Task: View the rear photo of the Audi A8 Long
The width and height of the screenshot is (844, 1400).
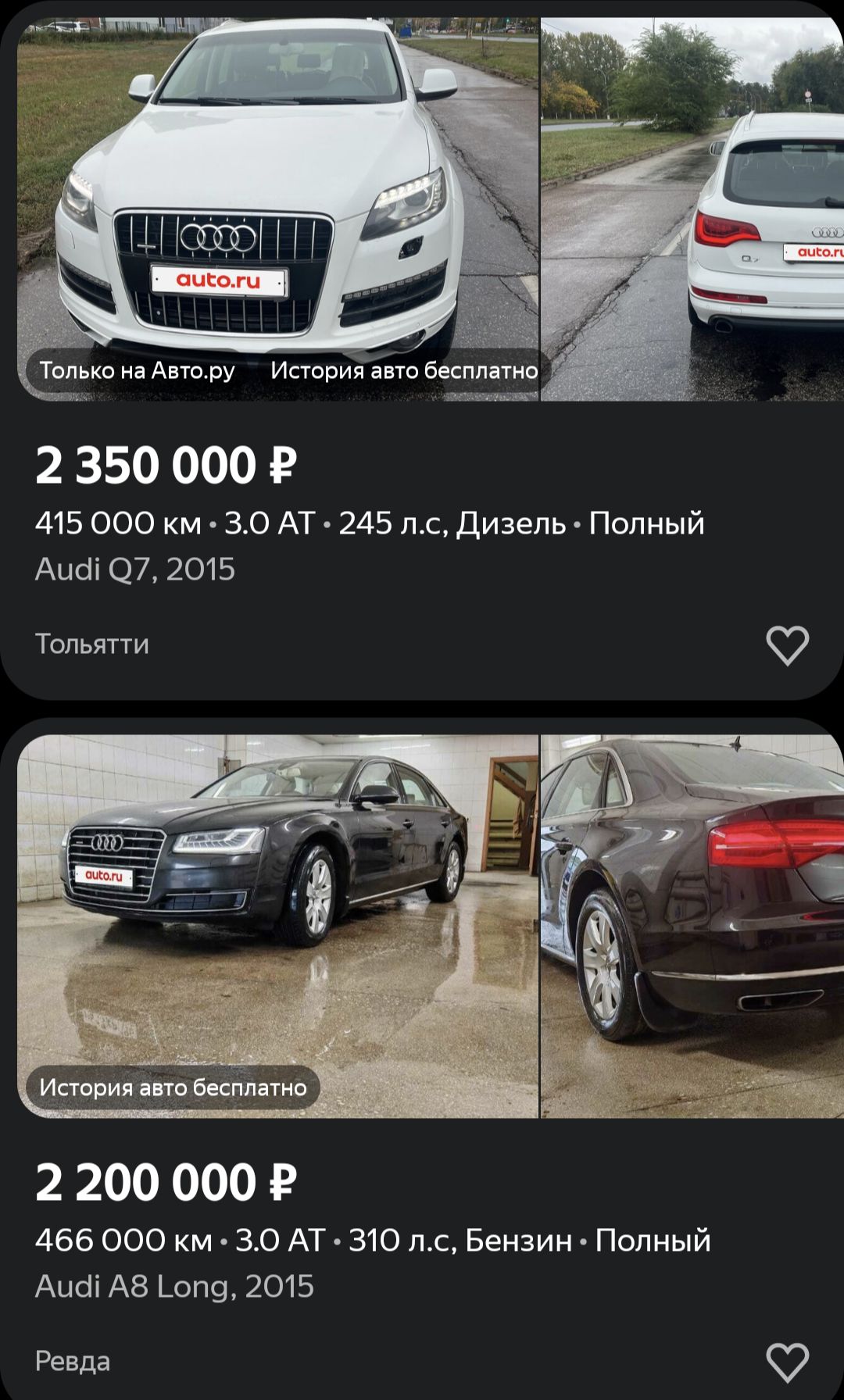Action: [x=692, y=927]
